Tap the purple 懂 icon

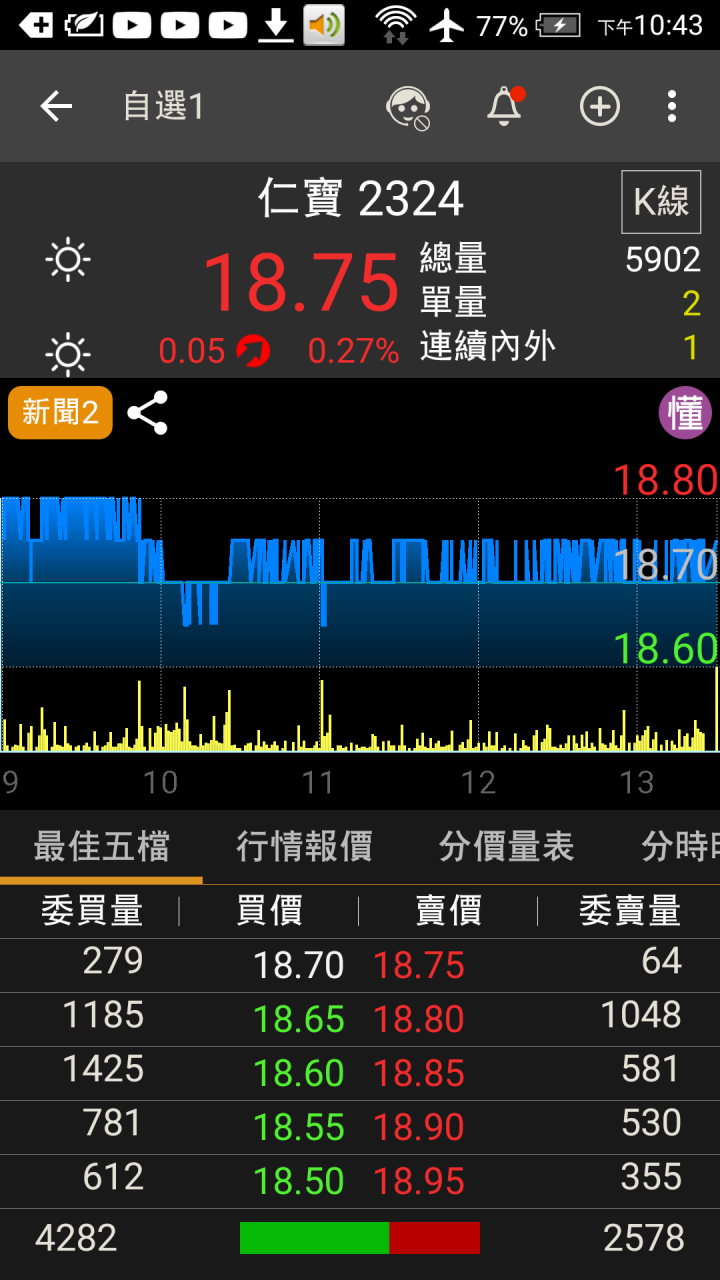[685, 413]
